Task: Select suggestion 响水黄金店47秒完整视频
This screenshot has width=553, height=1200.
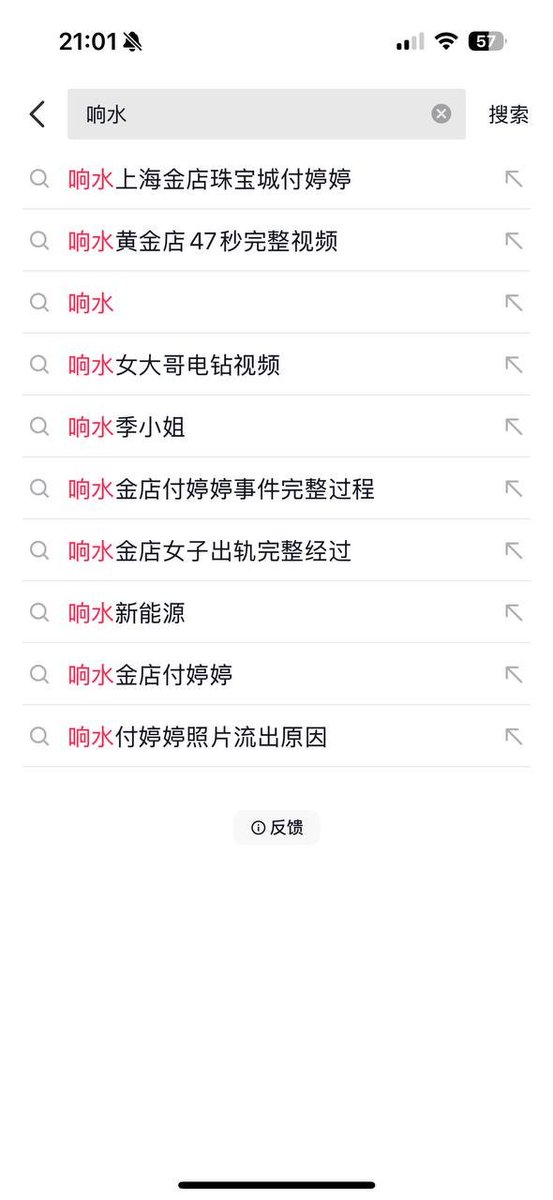Action: tap(276, 241)
